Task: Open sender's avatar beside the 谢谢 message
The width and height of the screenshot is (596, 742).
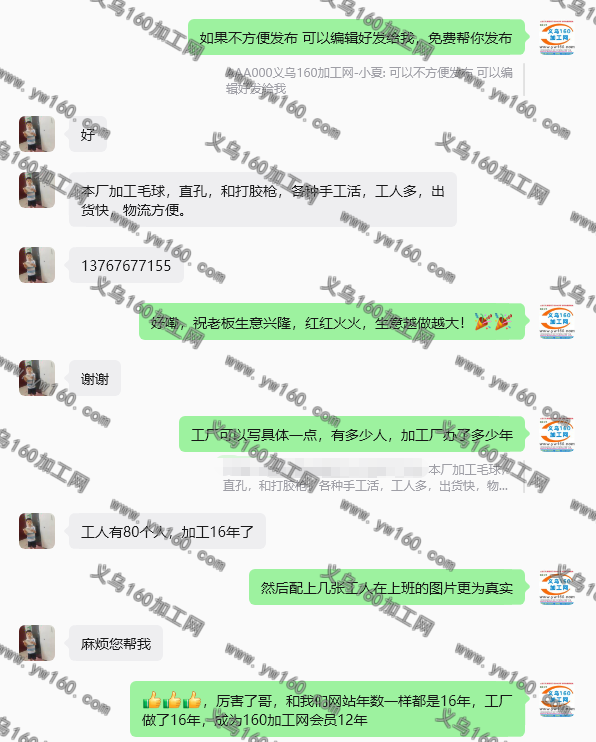Action: 37,378
